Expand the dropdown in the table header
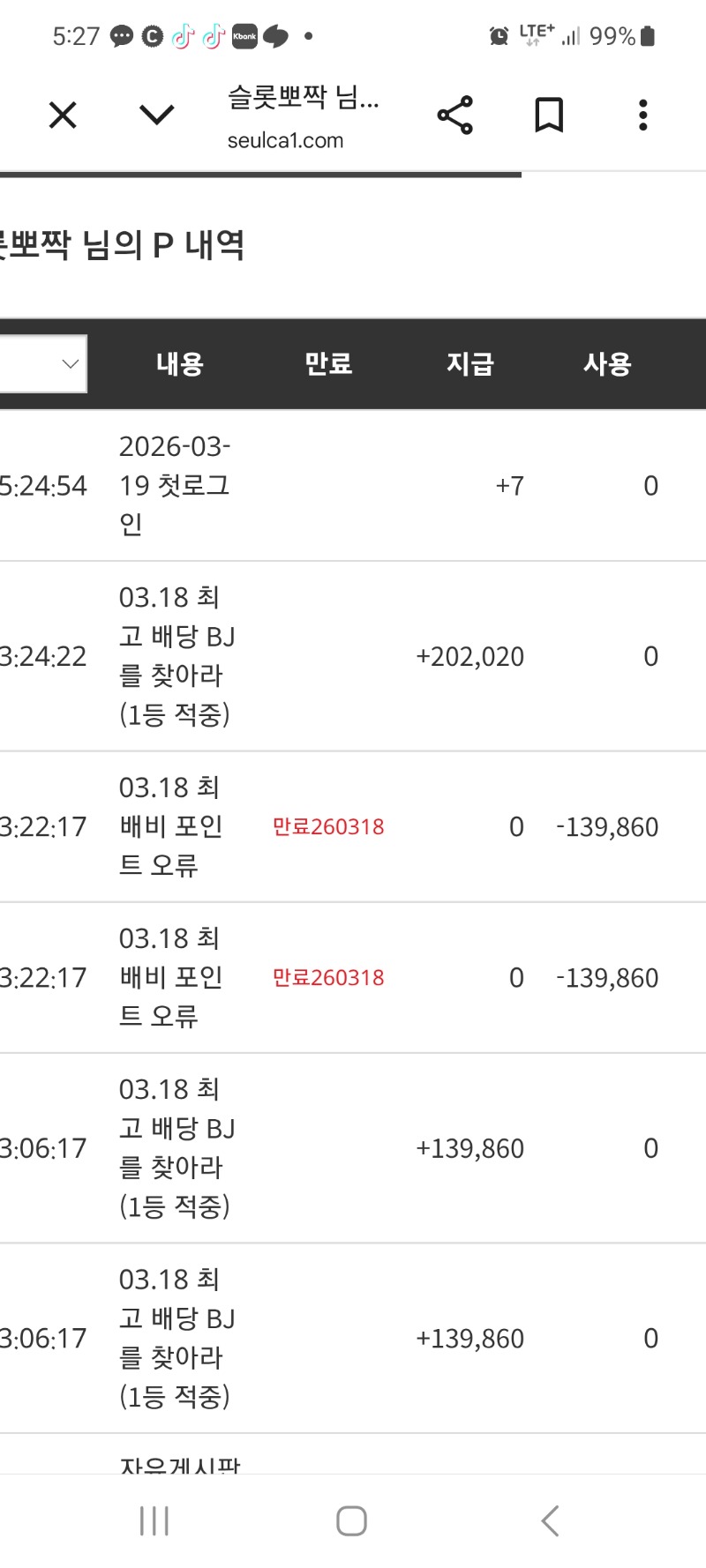706x1568 pixels. point(44,363)
